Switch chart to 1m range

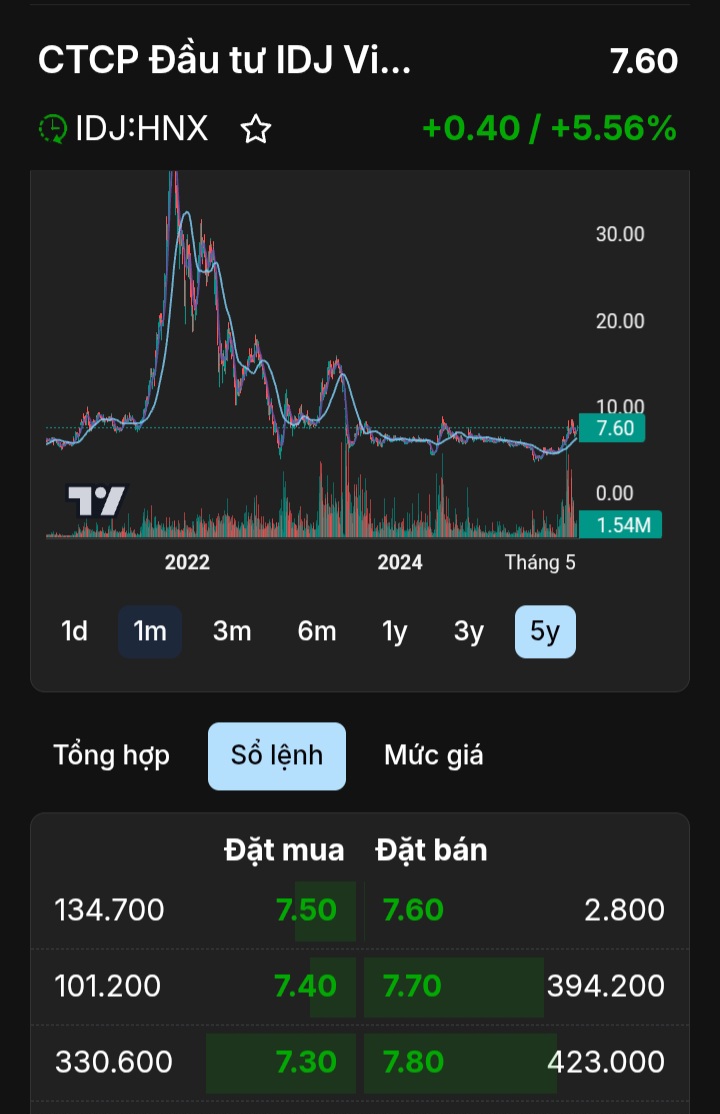(150, 631)
